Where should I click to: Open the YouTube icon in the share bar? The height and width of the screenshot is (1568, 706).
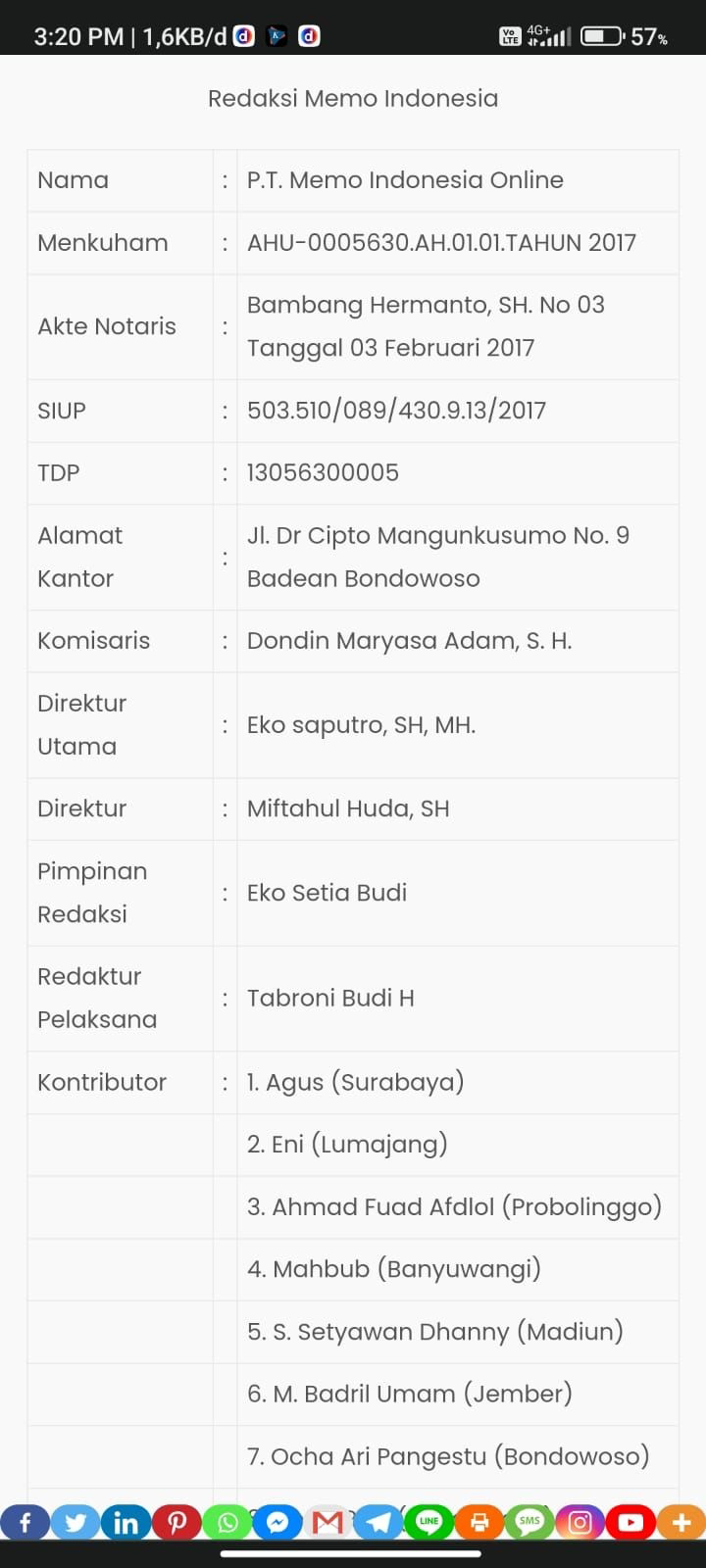pyautogui.click(x=630, y=1523)
